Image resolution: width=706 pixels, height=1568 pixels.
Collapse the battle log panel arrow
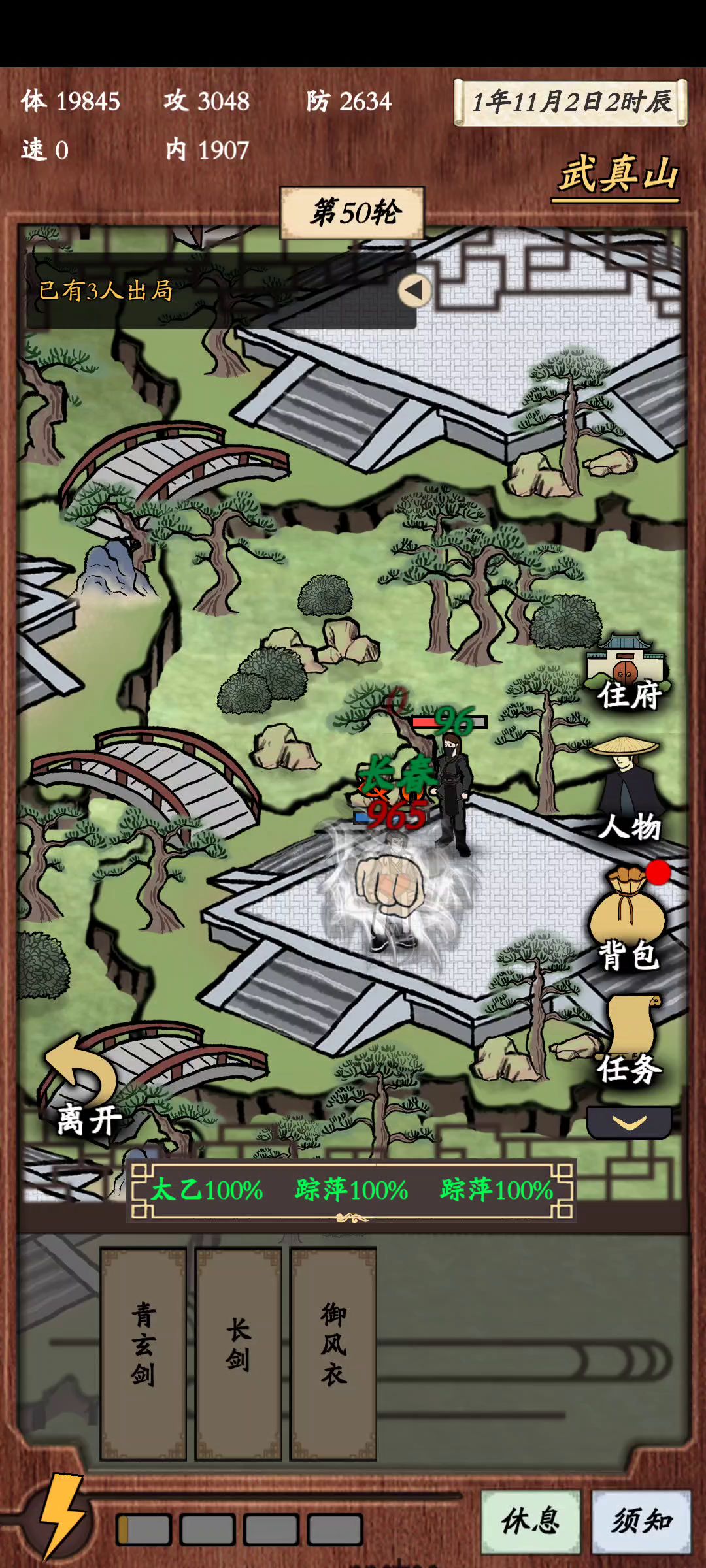(x=414, y=291)
